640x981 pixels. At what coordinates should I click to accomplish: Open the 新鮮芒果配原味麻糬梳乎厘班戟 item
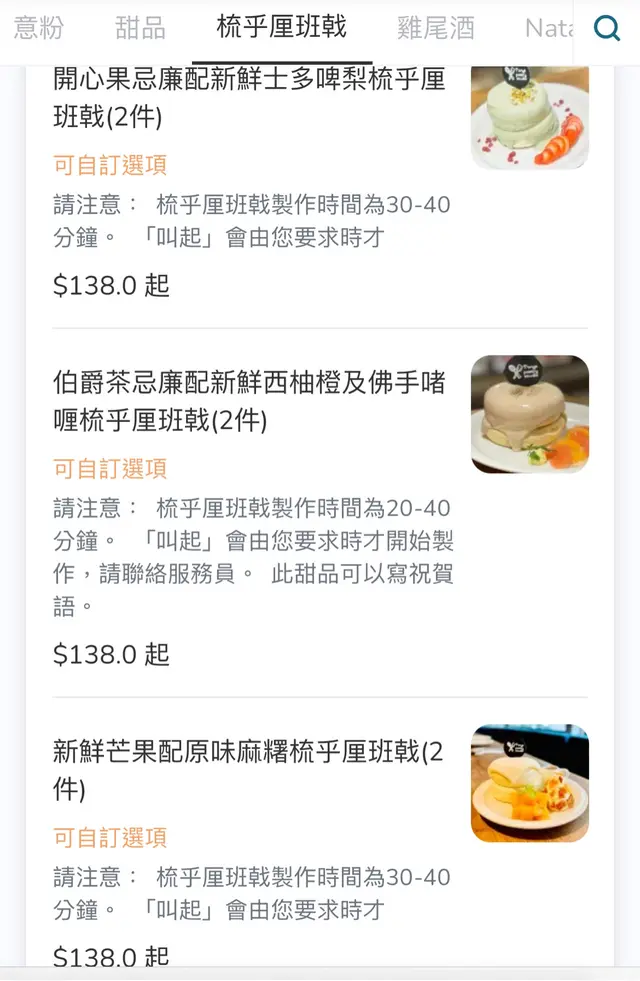tap(250, 768)
